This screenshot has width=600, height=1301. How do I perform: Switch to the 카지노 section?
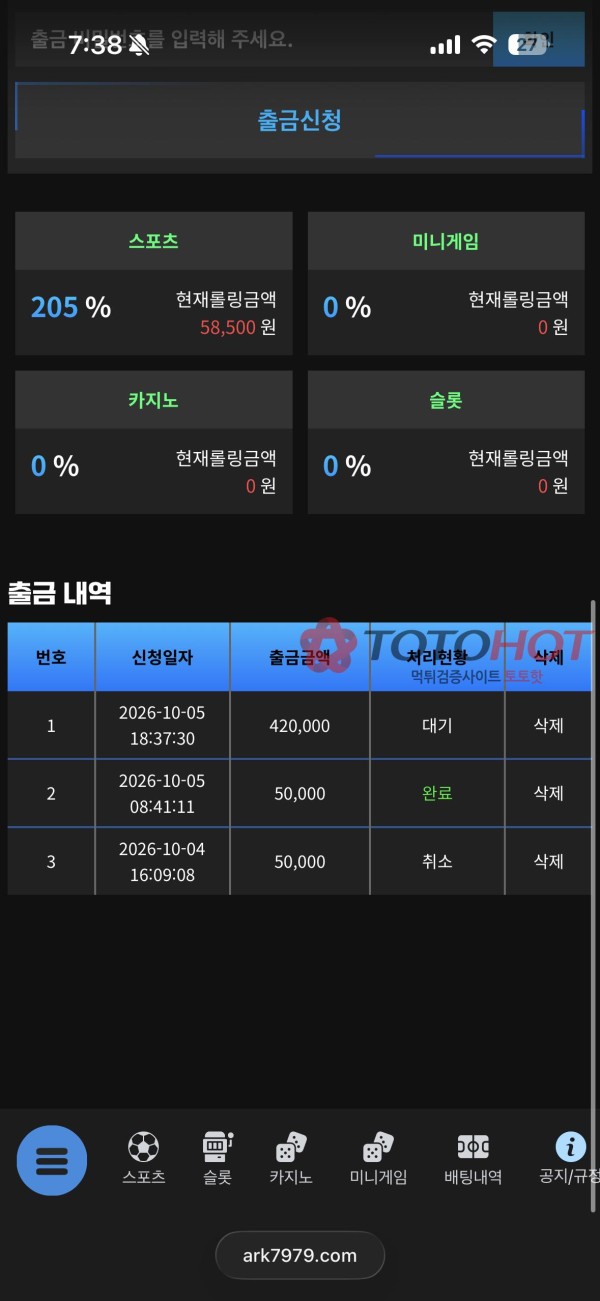(x=291, y=1159)
